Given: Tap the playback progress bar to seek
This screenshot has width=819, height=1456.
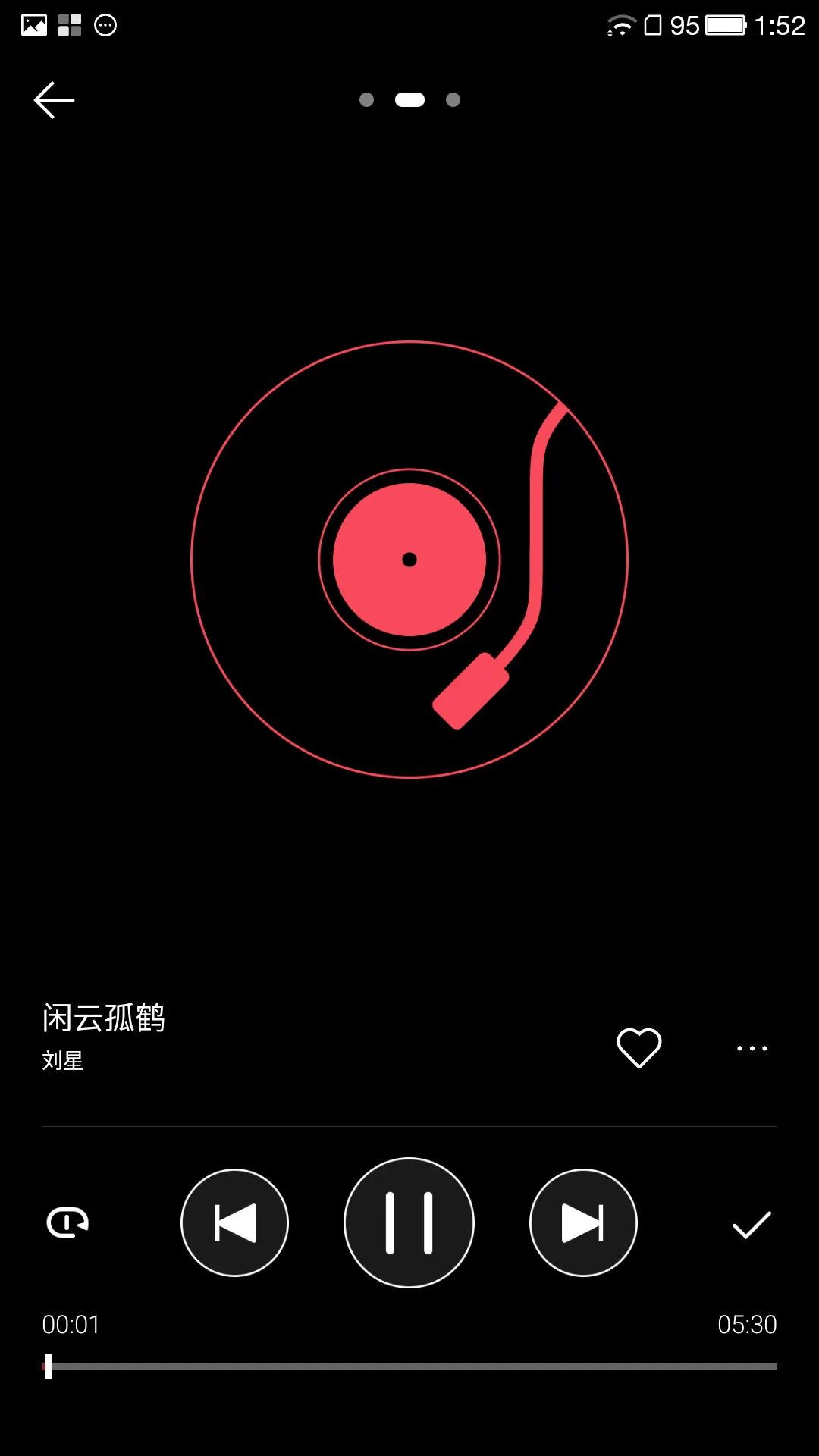Looking at the screenshot, I should [409, 1367].
